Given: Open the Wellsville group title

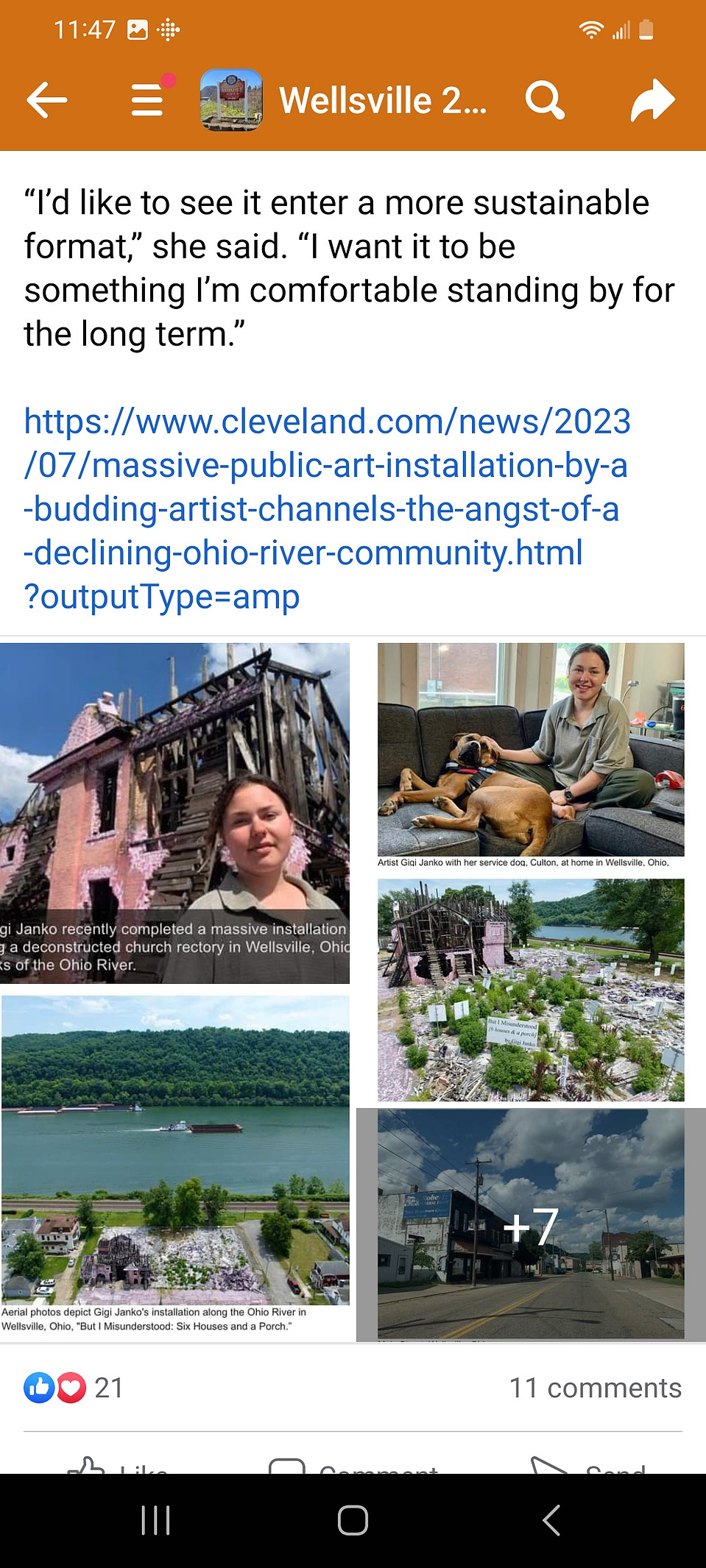Looking at the screenshot, I should (382, 101).
